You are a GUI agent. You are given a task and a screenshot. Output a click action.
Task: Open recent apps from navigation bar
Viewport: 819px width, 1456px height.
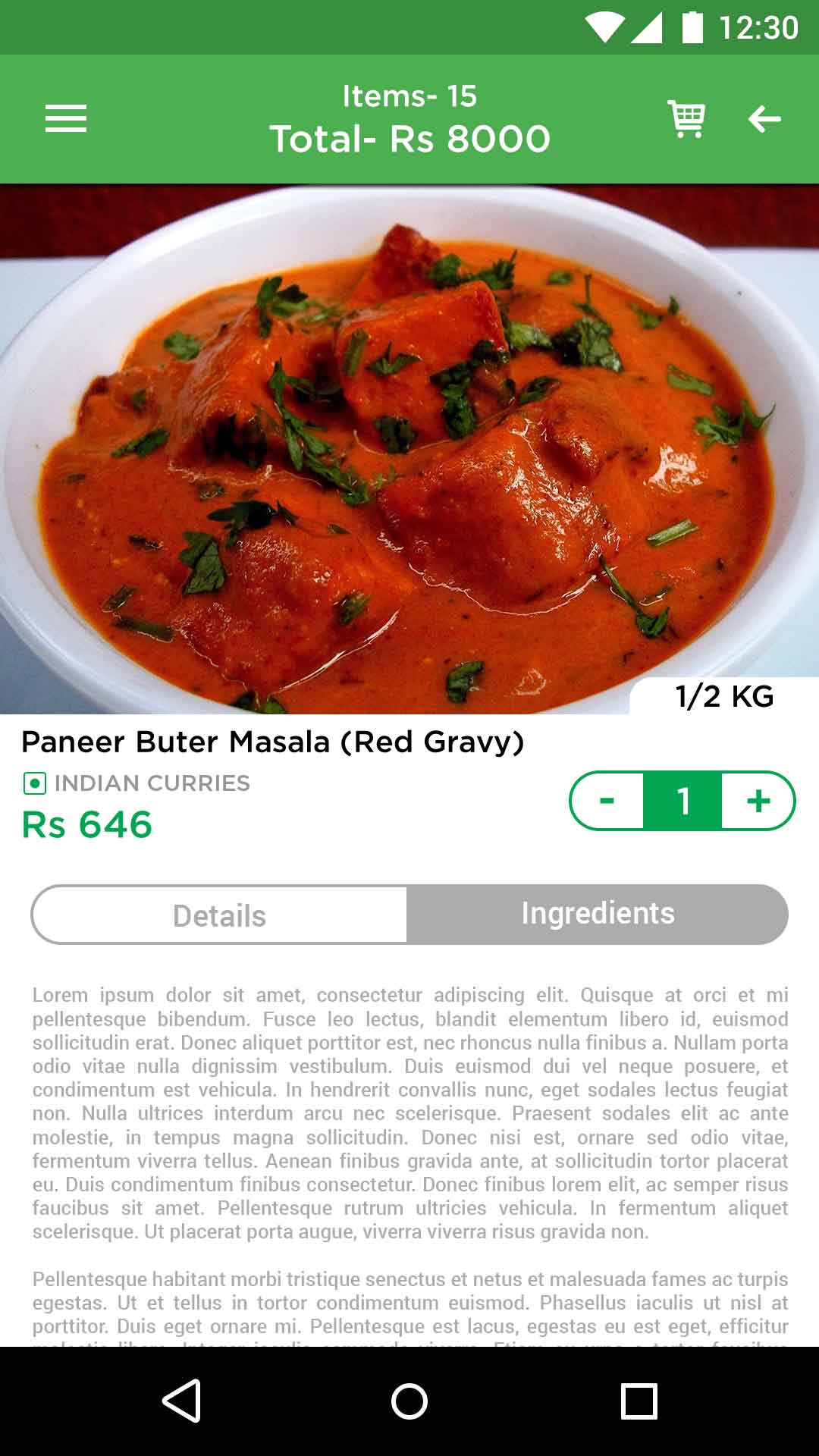point(639,1401)
